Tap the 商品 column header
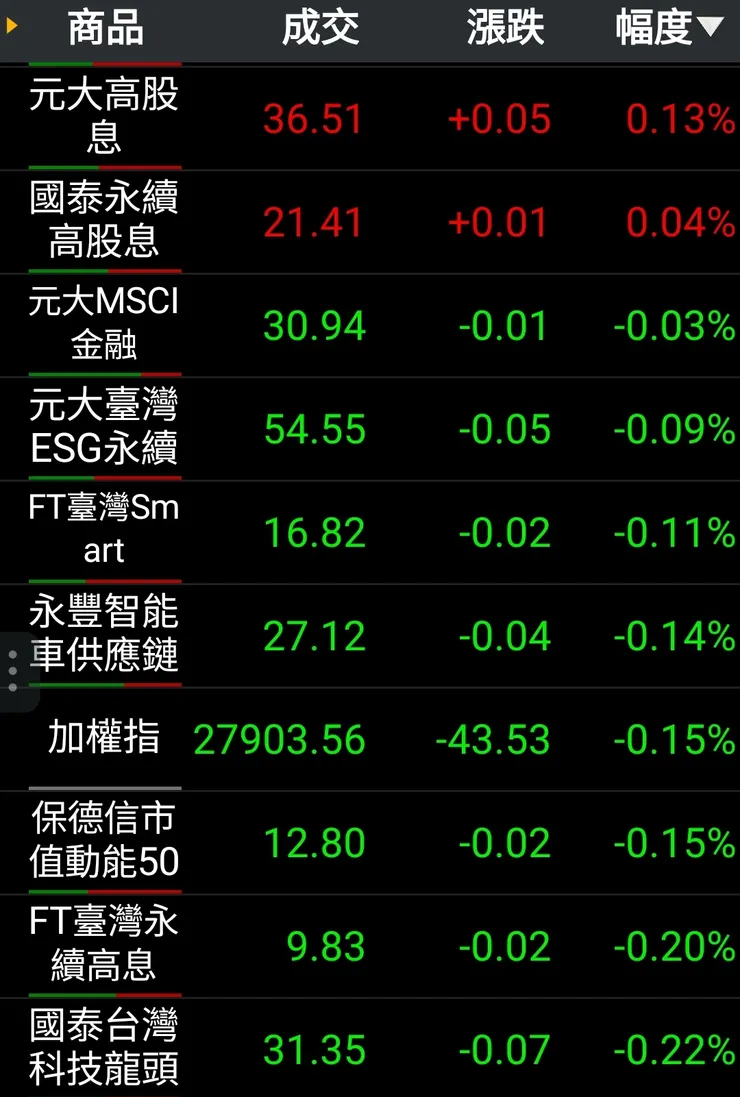This screenshot has width=740, height=1097. click(x=105, y=29)
